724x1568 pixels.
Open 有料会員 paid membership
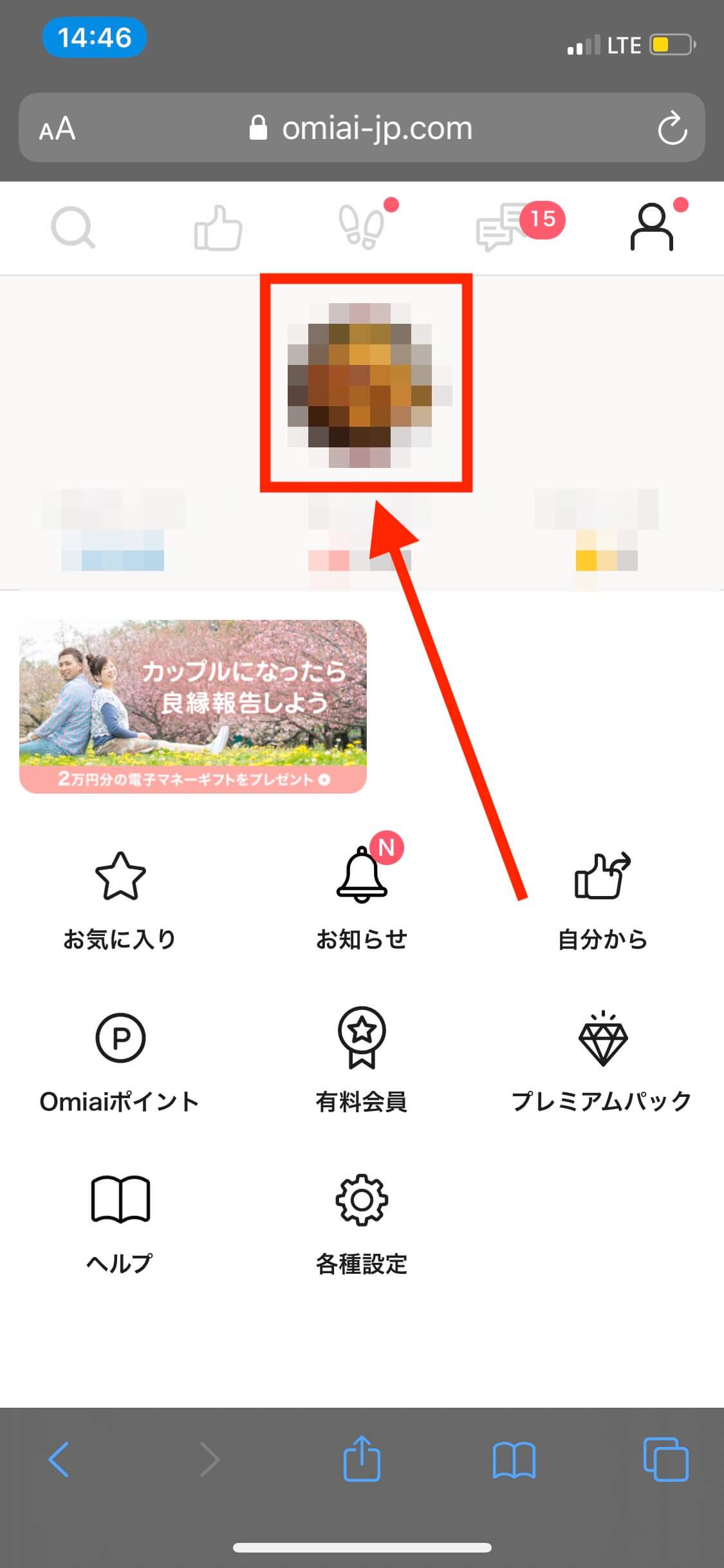(362, 1062)
